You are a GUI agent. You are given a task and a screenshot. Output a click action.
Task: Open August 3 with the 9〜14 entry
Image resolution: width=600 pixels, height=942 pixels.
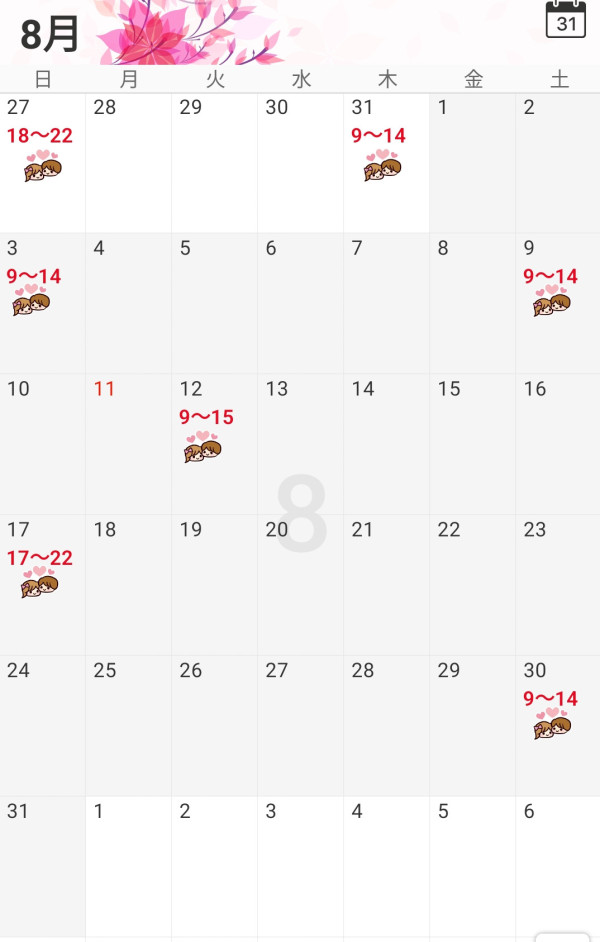point(42,304)
